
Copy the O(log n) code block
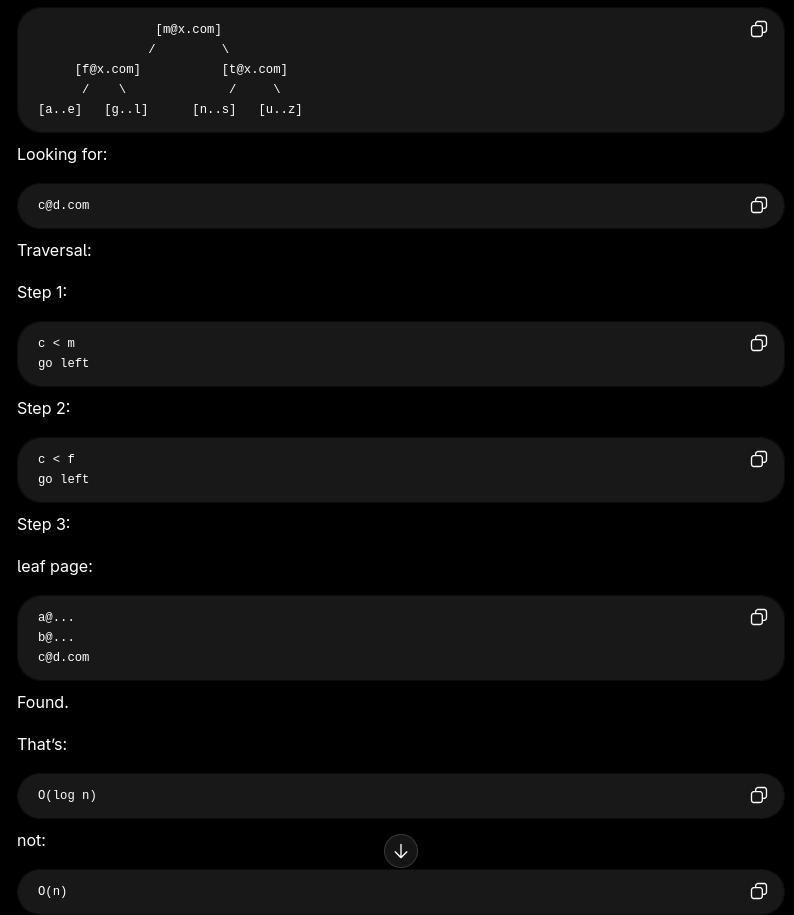758,795
